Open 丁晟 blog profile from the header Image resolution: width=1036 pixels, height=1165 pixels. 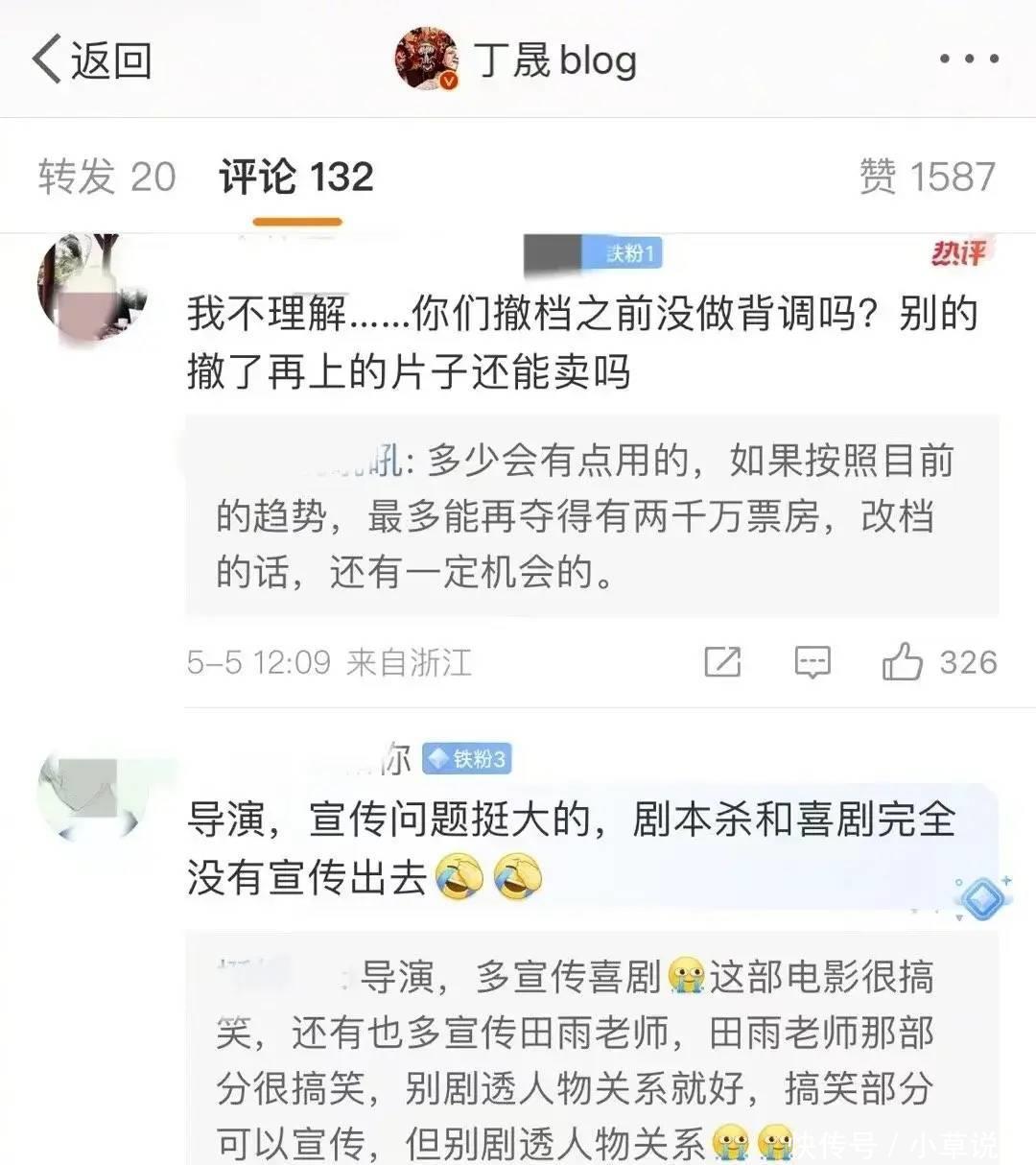pyautogui.click(x=518, y=59)
